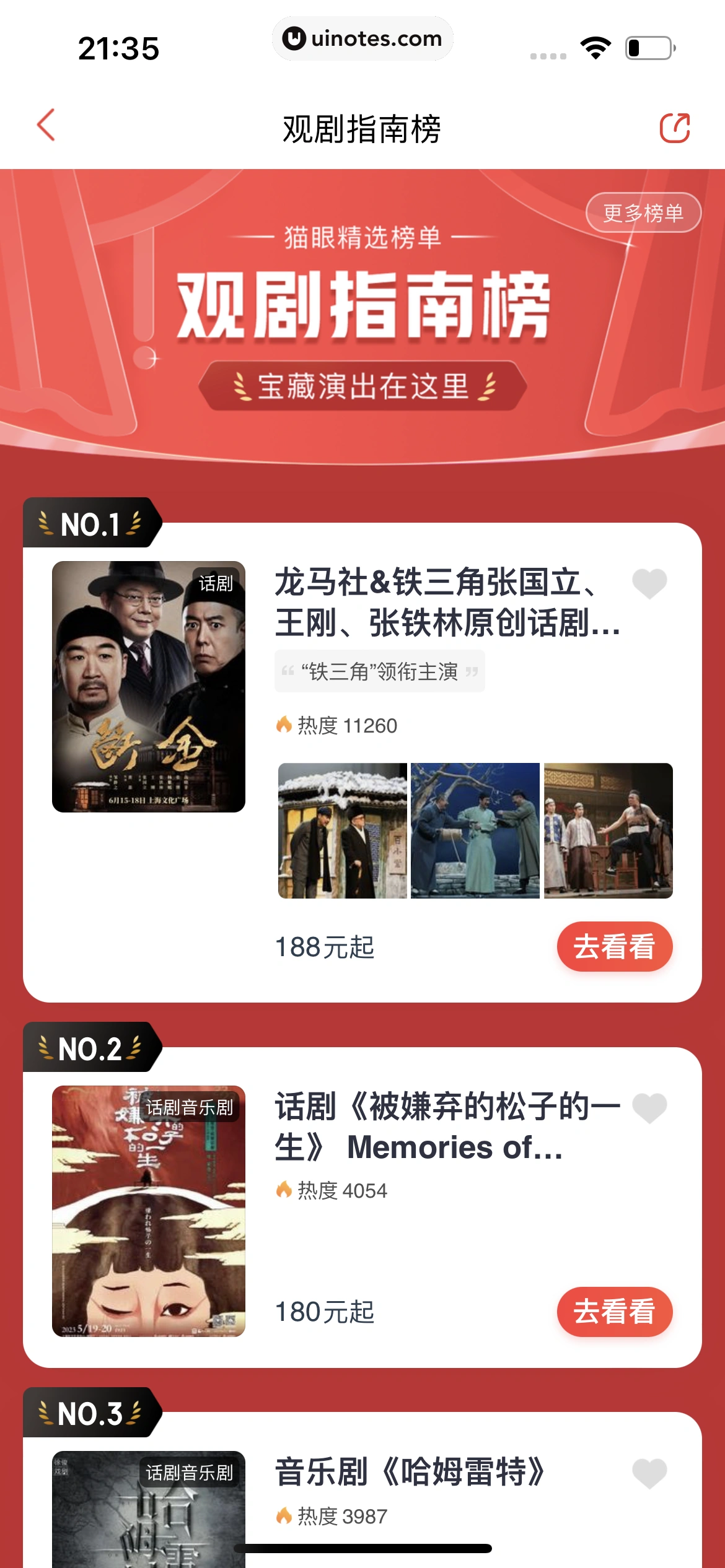
Task: View the snowy courtyard stage photo
Action: click(x=343, y=830)
